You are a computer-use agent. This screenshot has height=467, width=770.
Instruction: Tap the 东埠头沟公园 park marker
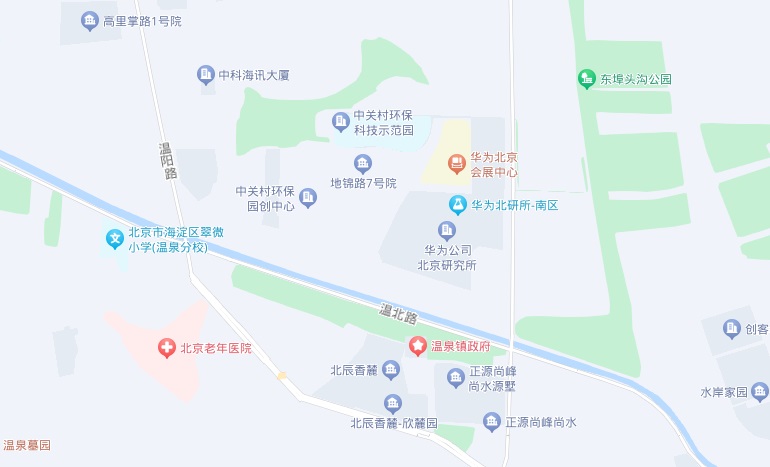(587, 78)
